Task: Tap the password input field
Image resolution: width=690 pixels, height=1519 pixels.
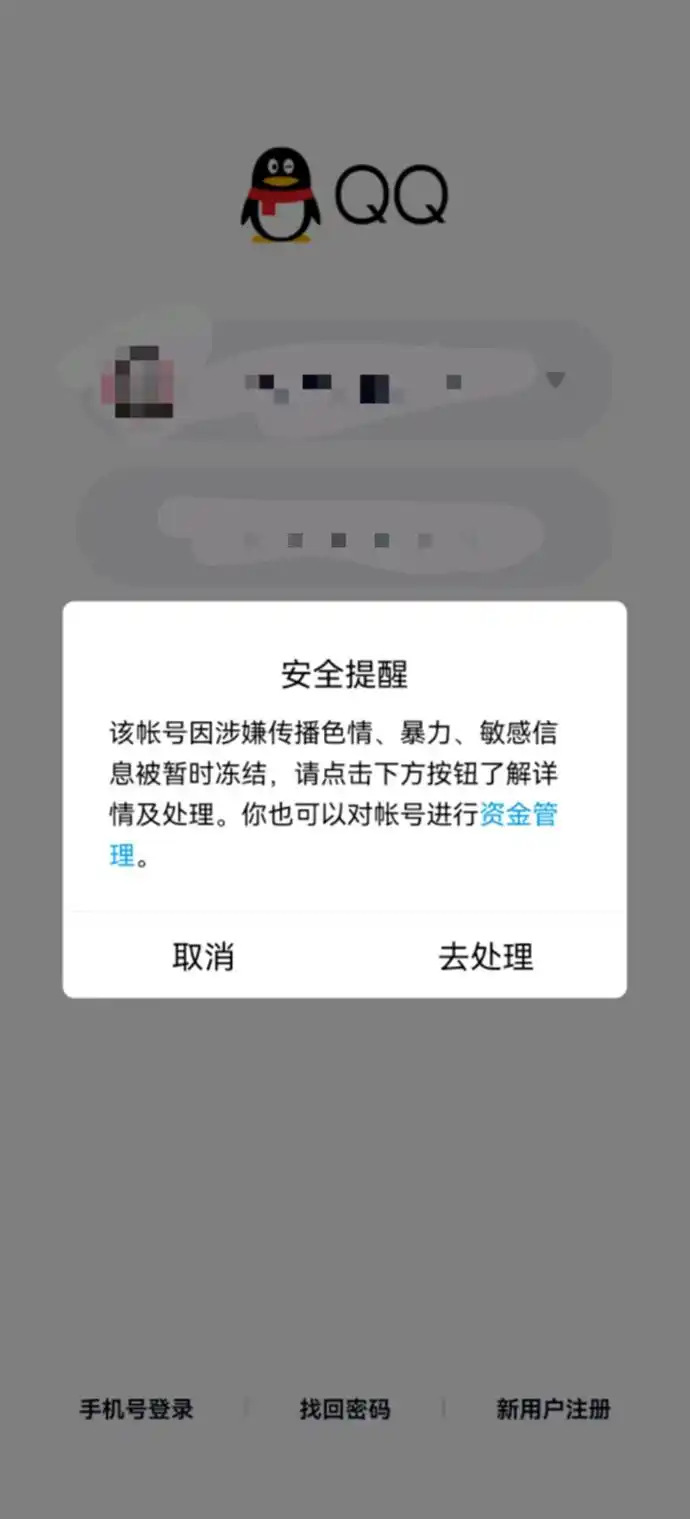Action: 345,540
